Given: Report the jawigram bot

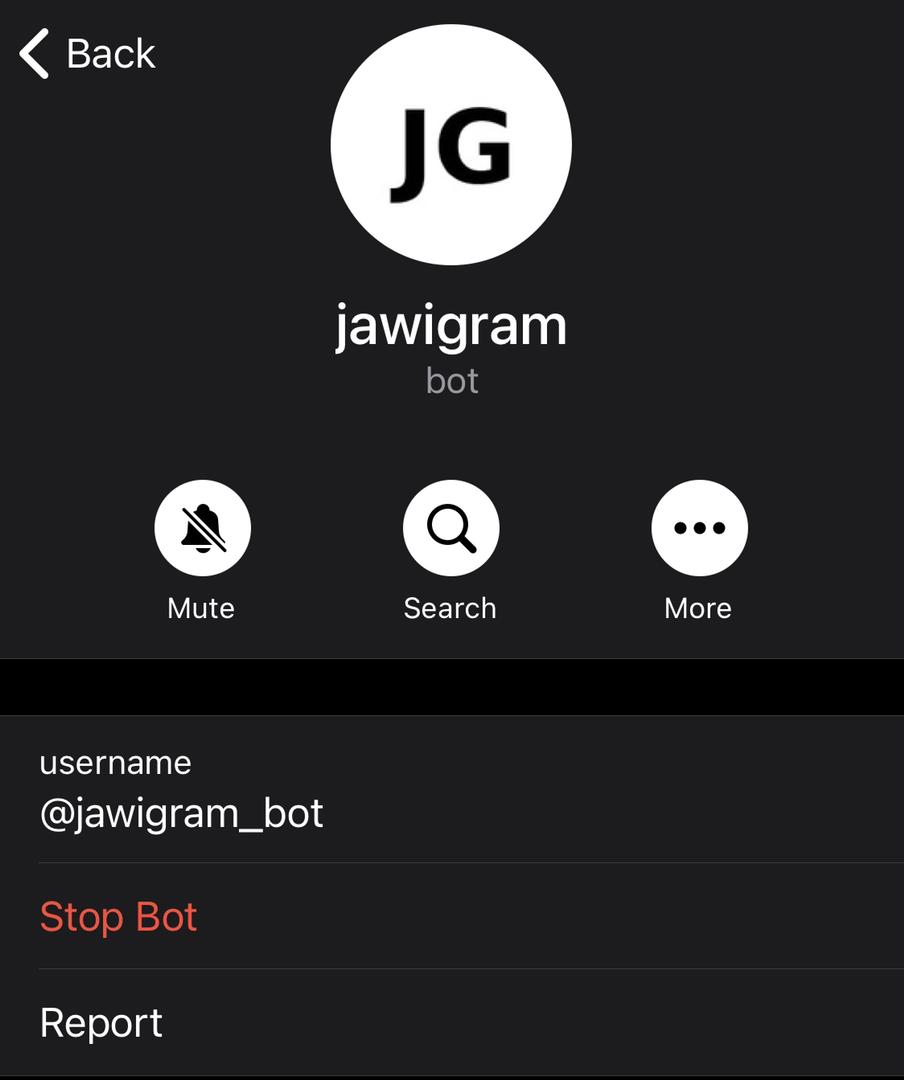Looking at the screenshot, I should [101, 1023].
